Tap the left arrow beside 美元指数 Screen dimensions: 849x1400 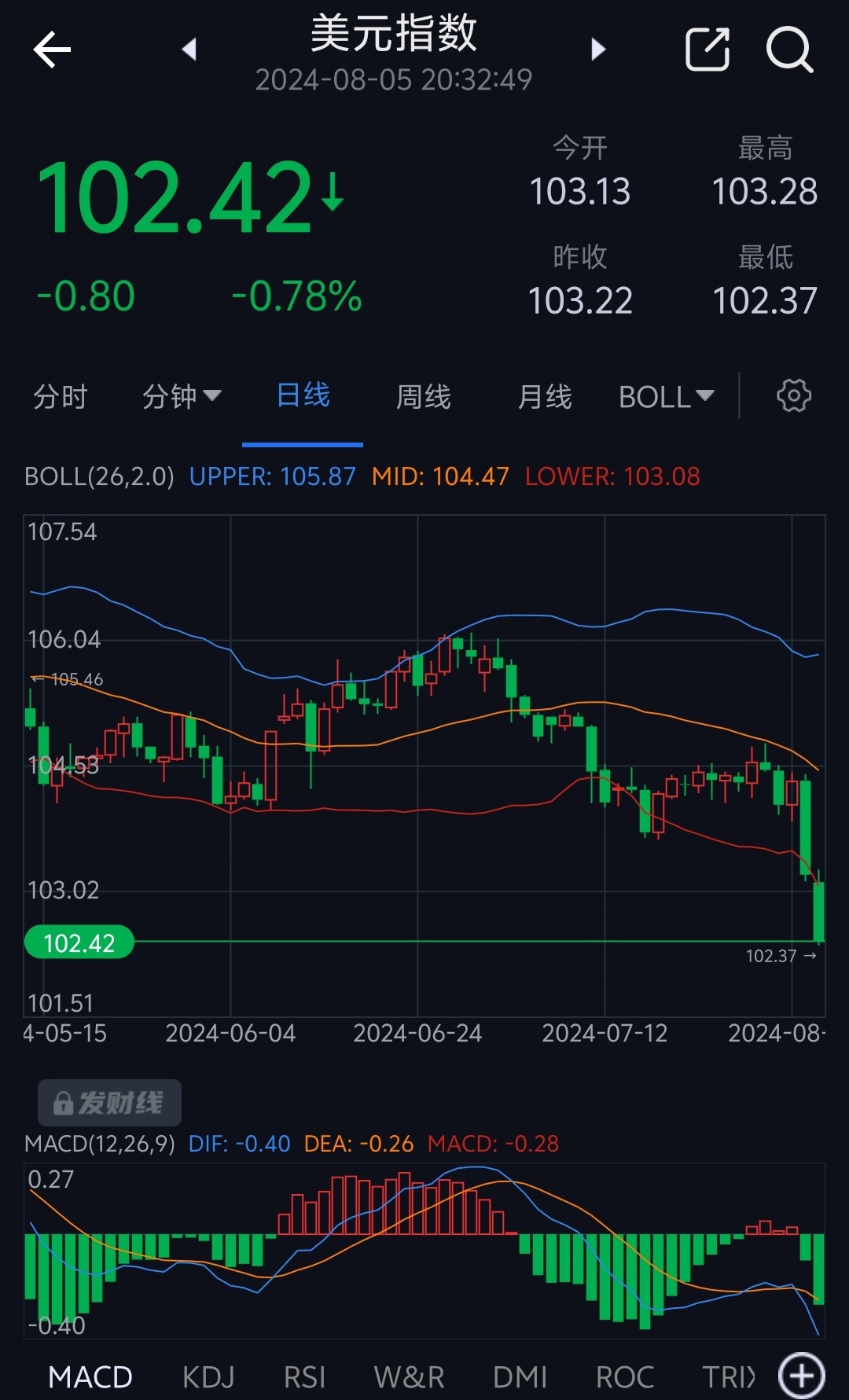(191, 49)
